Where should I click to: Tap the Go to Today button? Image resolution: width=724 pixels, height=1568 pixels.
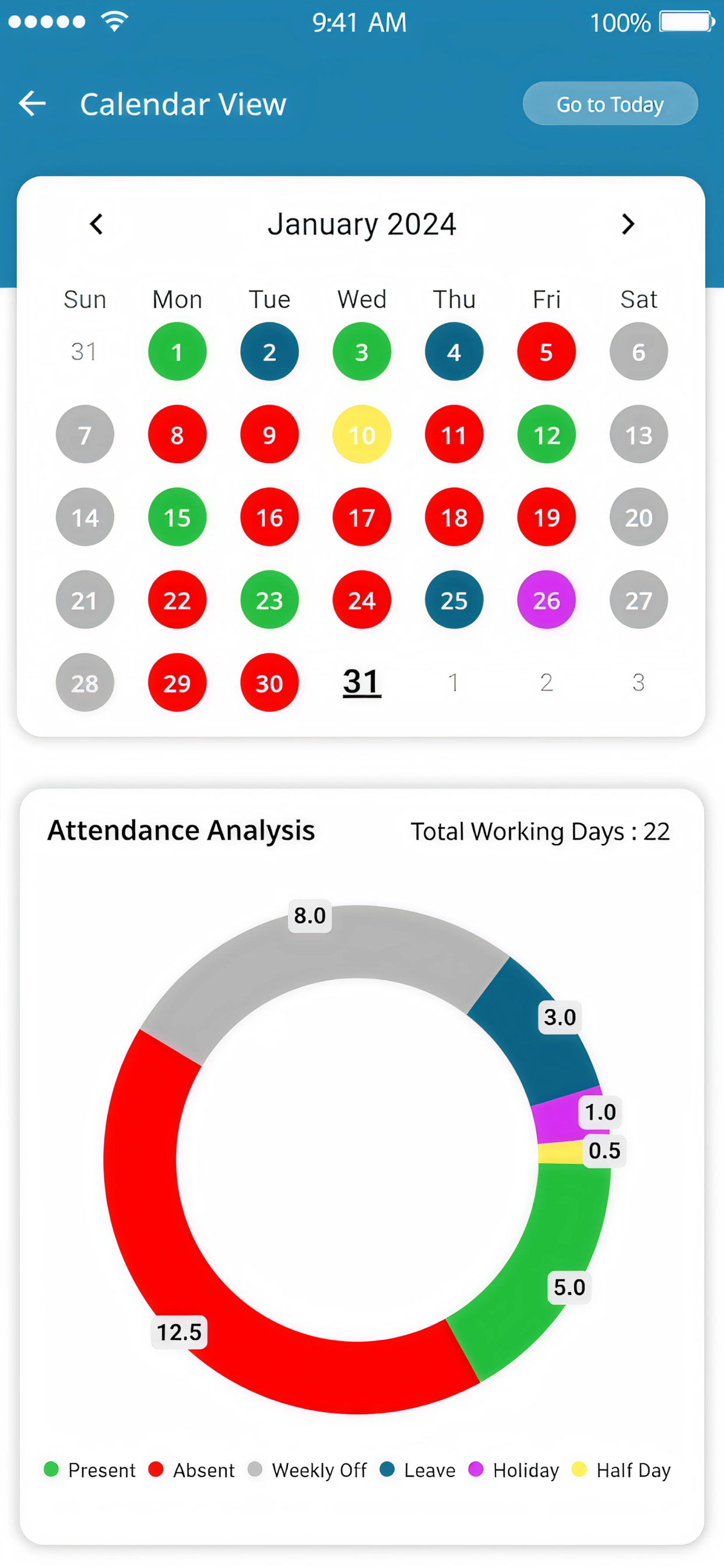tap(610, 104)
